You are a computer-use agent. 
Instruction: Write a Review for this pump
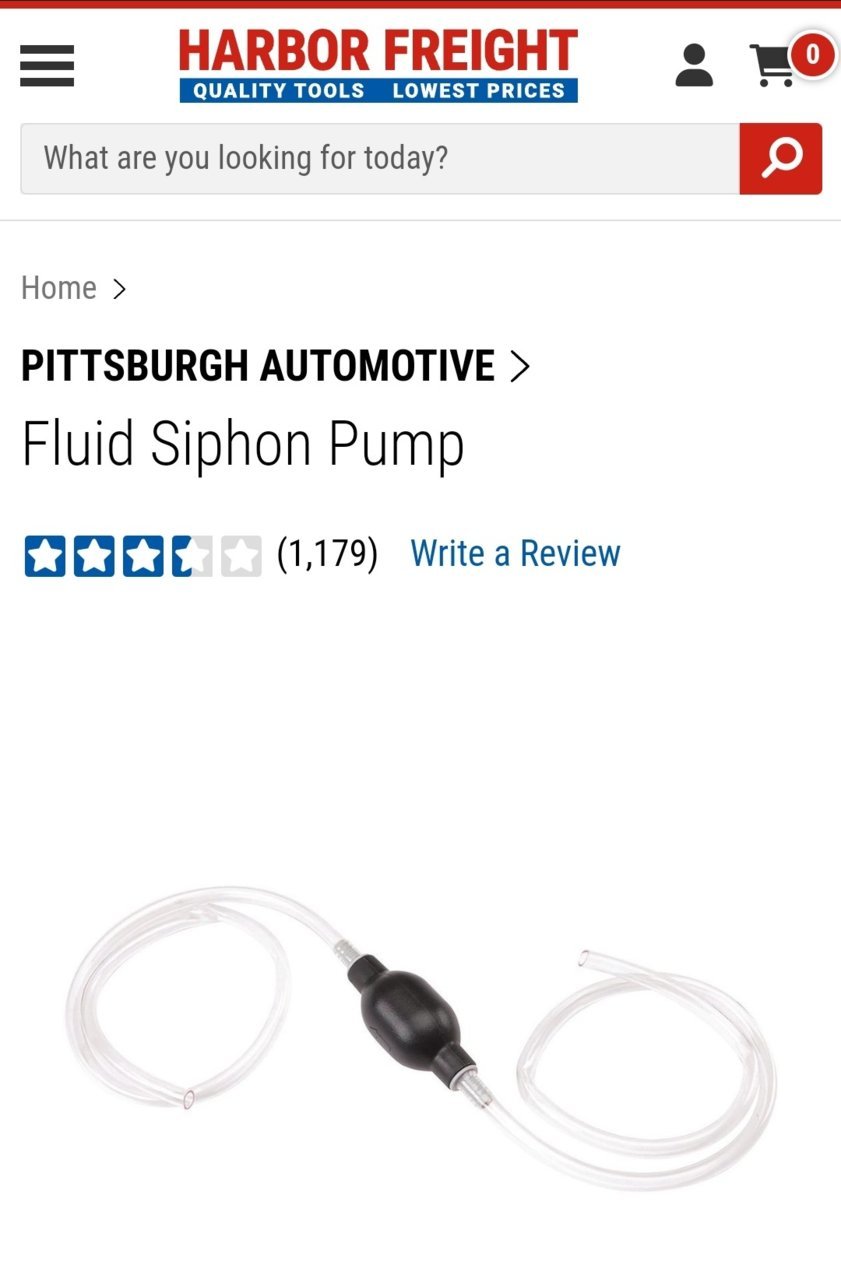(x=515, y=553)
